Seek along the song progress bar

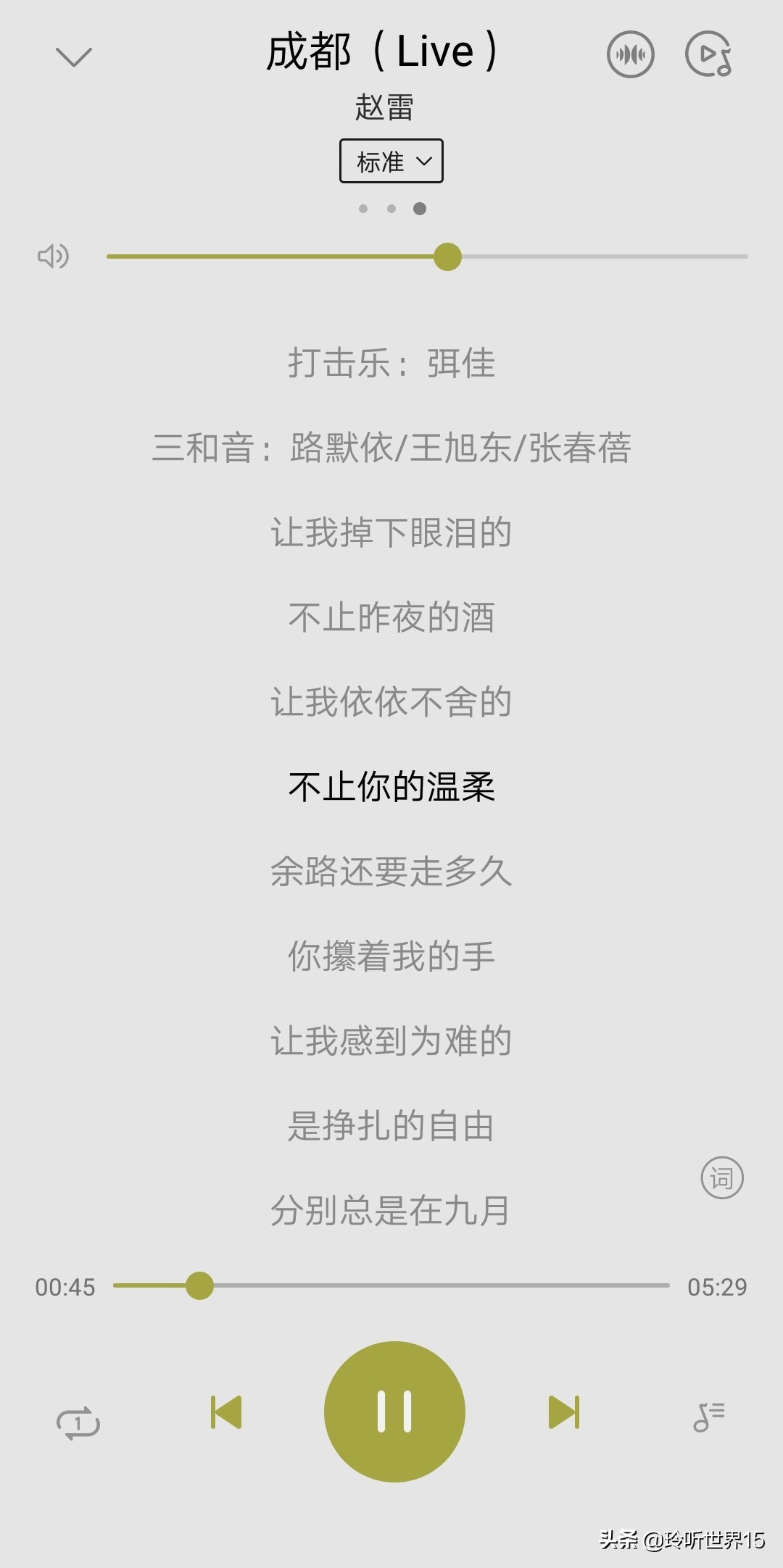[391, 1285]
